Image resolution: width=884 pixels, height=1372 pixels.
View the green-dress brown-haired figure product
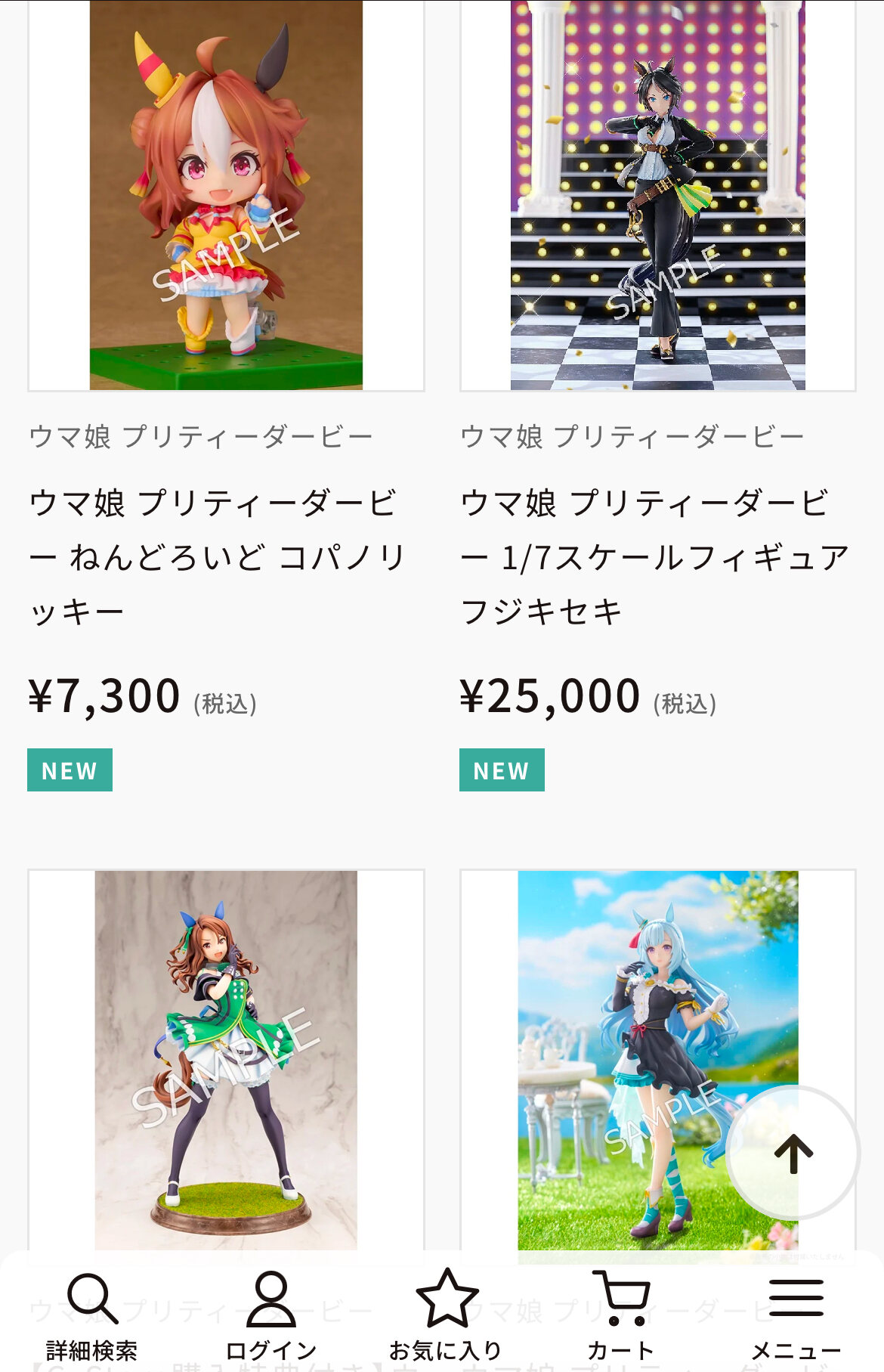tap(226, 1060)
